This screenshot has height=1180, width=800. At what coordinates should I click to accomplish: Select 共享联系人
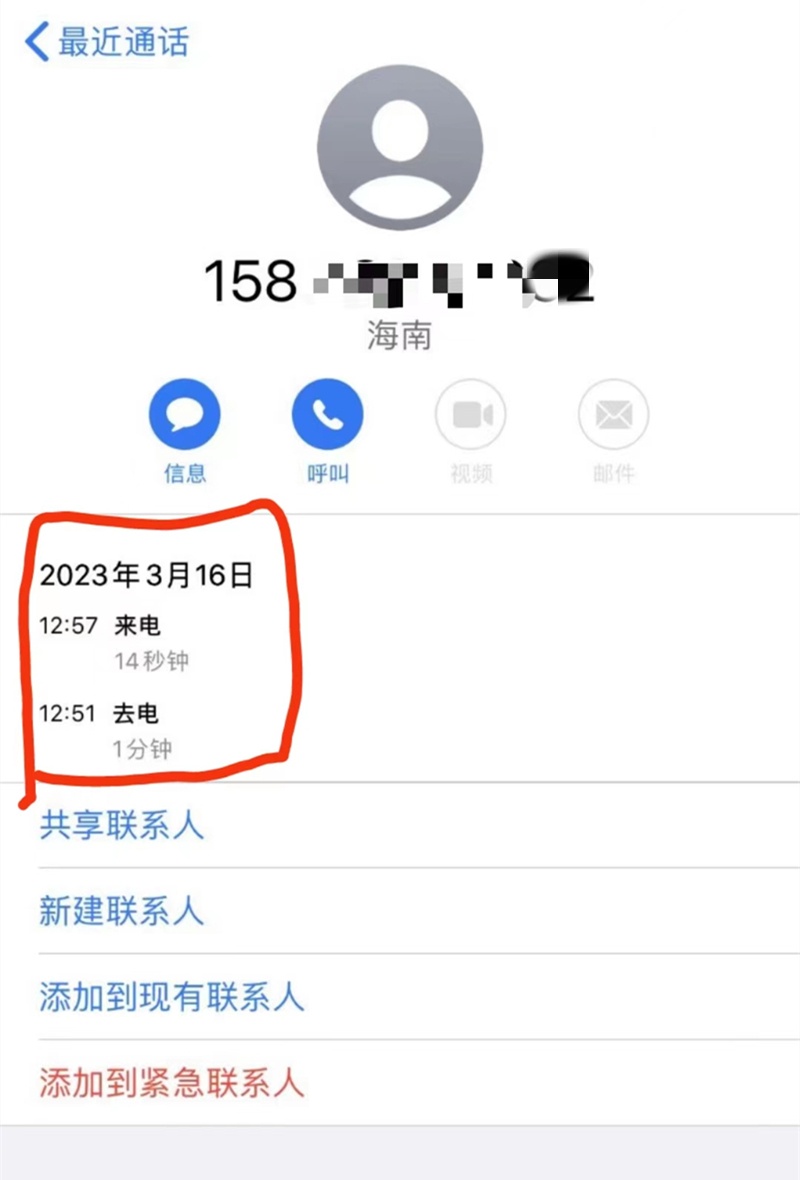122,825
